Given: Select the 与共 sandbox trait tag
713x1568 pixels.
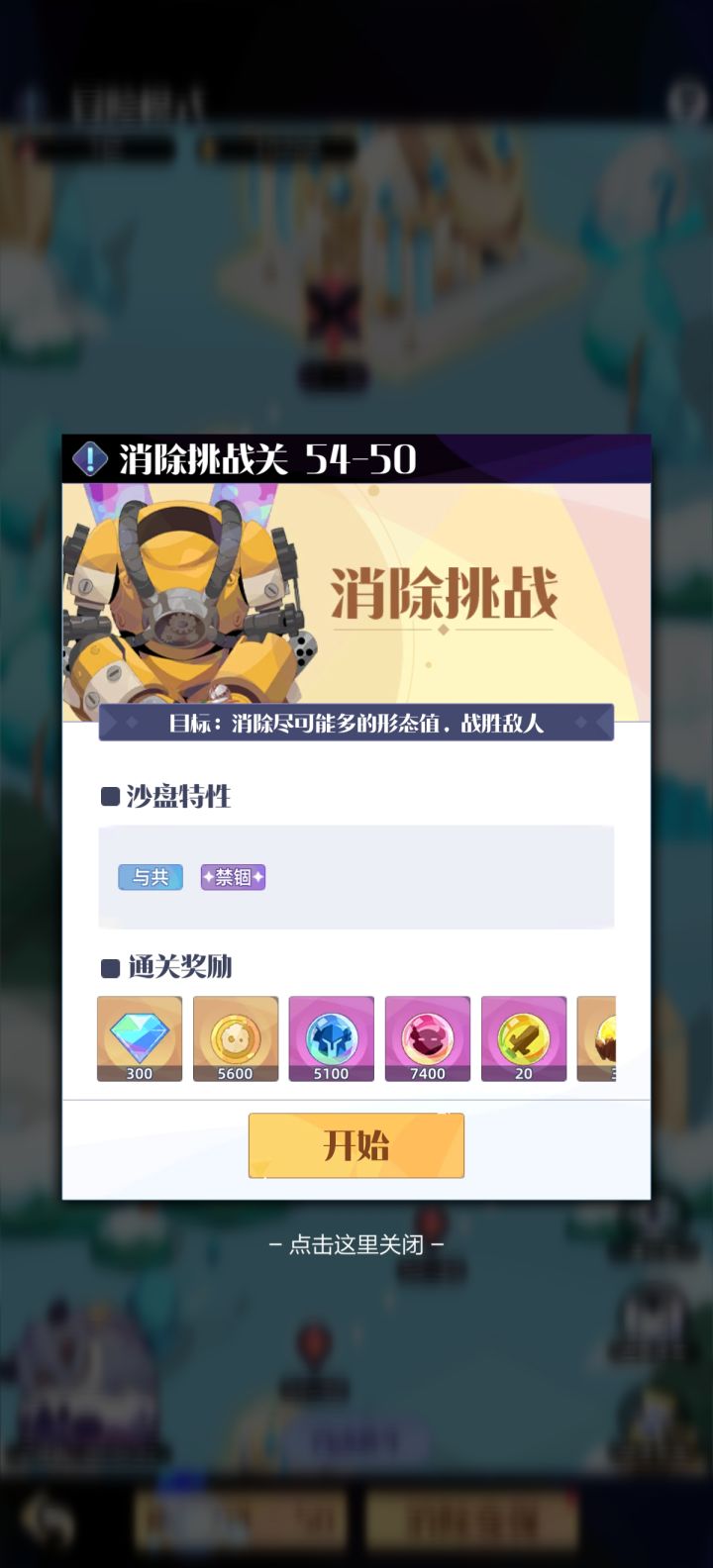Looking at the screenshot, I should click(x=150, y=877).
